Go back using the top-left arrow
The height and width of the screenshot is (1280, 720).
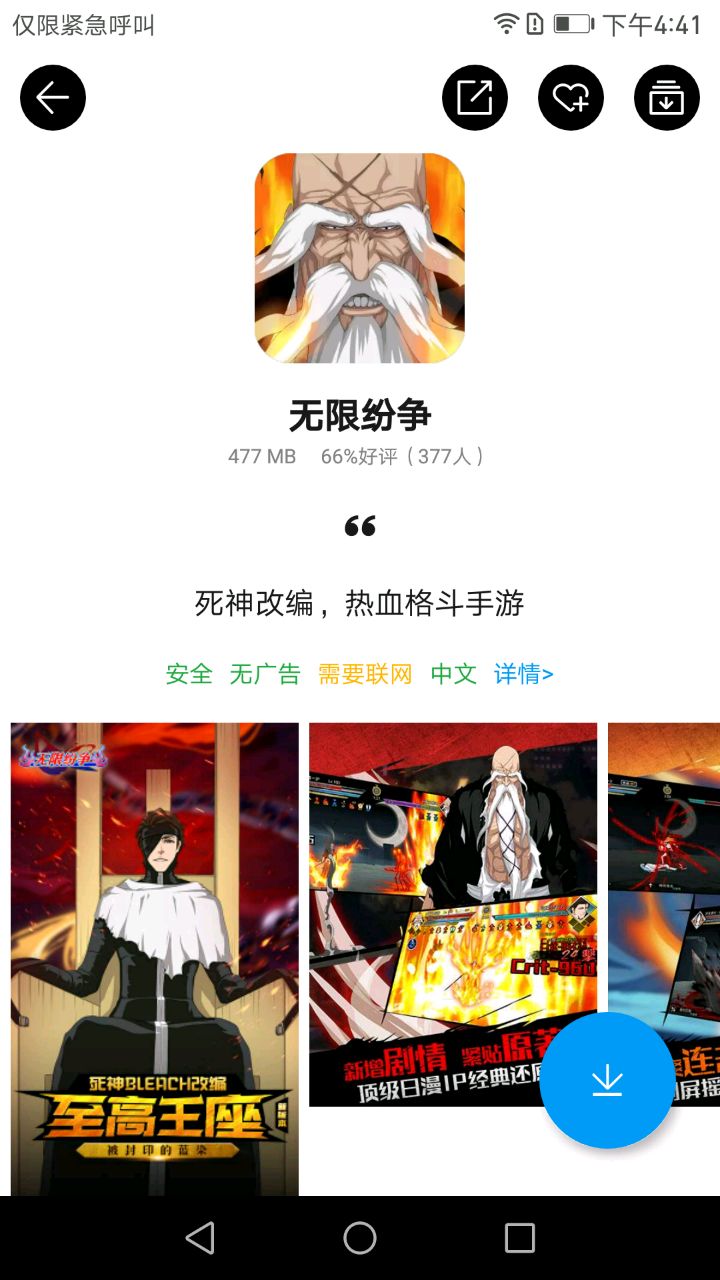[x=53, y=97]
